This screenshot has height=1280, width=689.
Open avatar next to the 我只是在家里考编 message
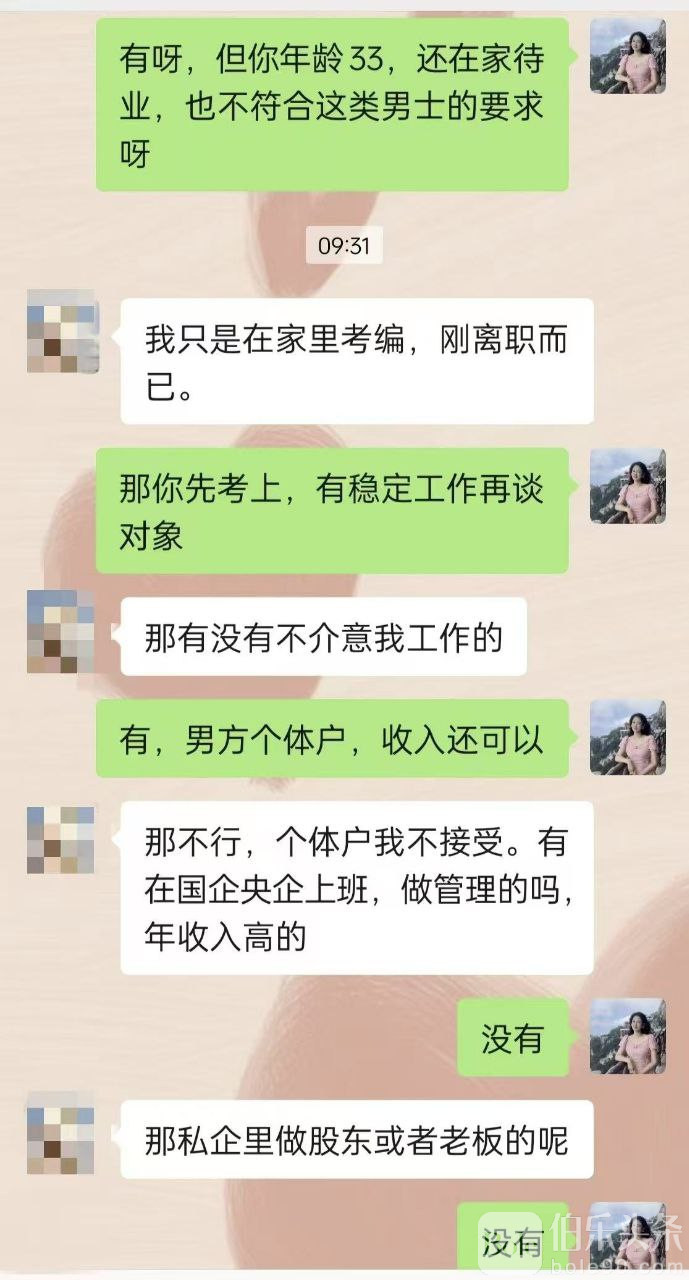62,331
